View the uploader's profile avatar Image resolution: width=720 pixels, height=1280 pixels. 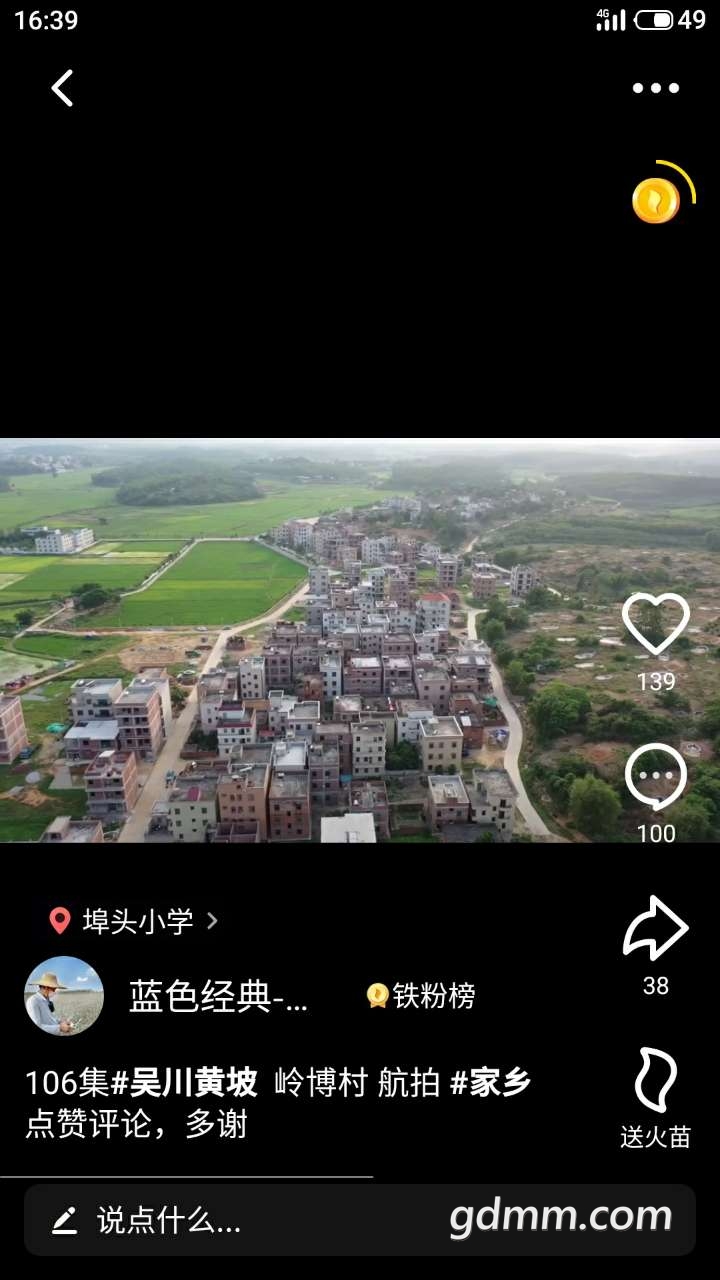pos(64,996)
